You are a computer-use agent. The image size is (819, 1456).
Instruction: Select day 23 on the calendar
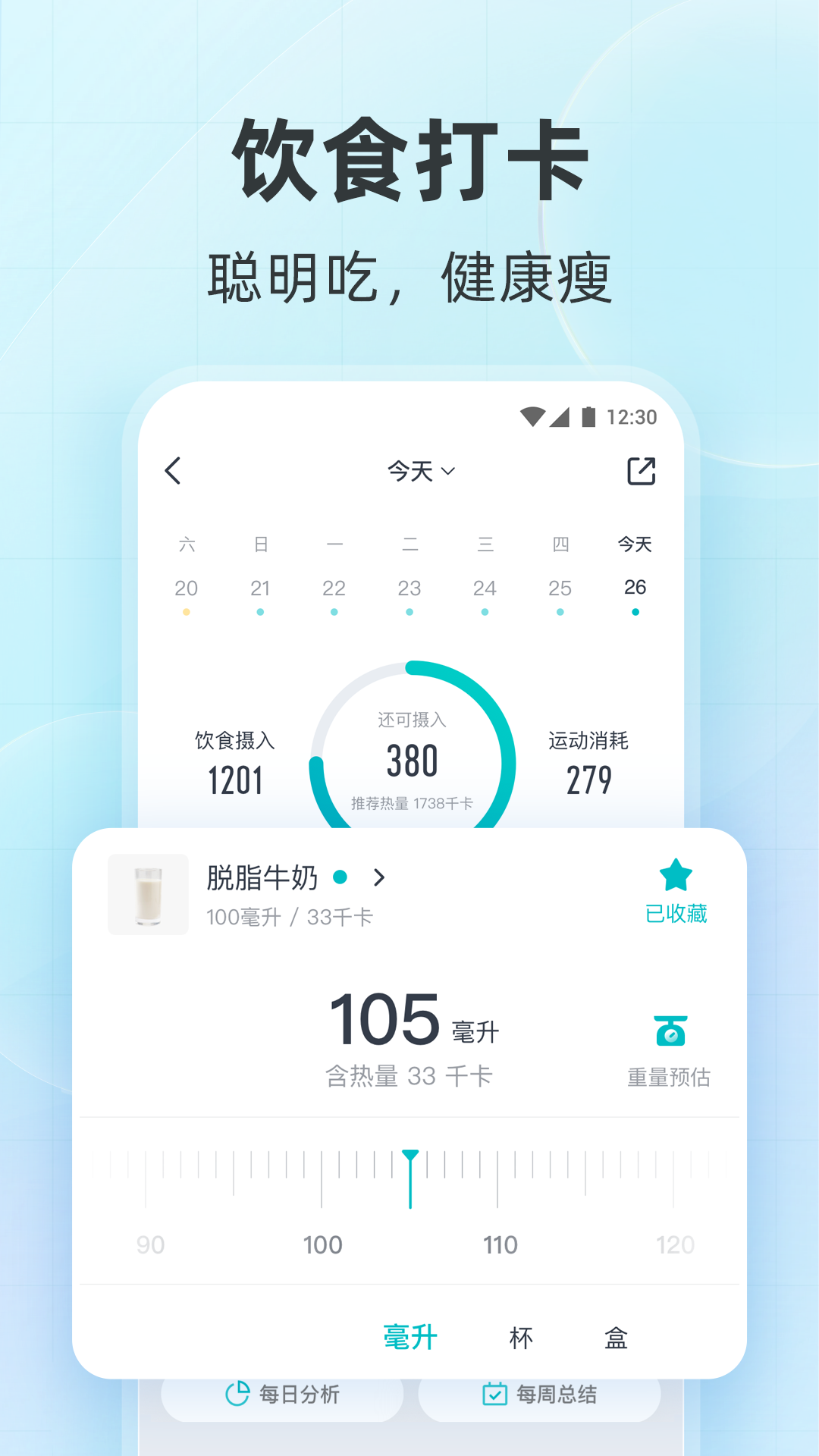tap(409, 588)
